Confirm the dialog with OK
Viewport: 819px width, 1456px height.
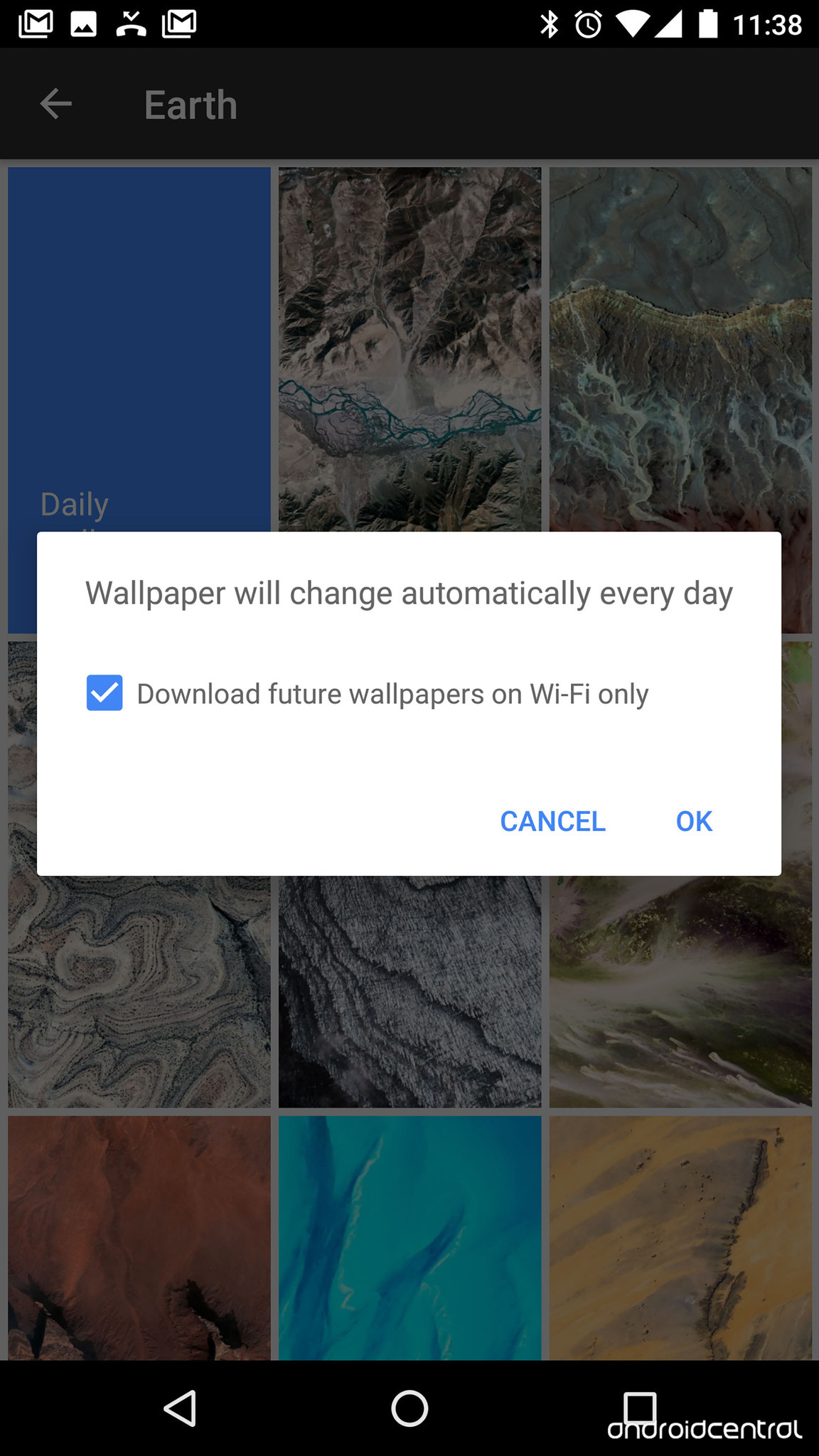[693, 821]
